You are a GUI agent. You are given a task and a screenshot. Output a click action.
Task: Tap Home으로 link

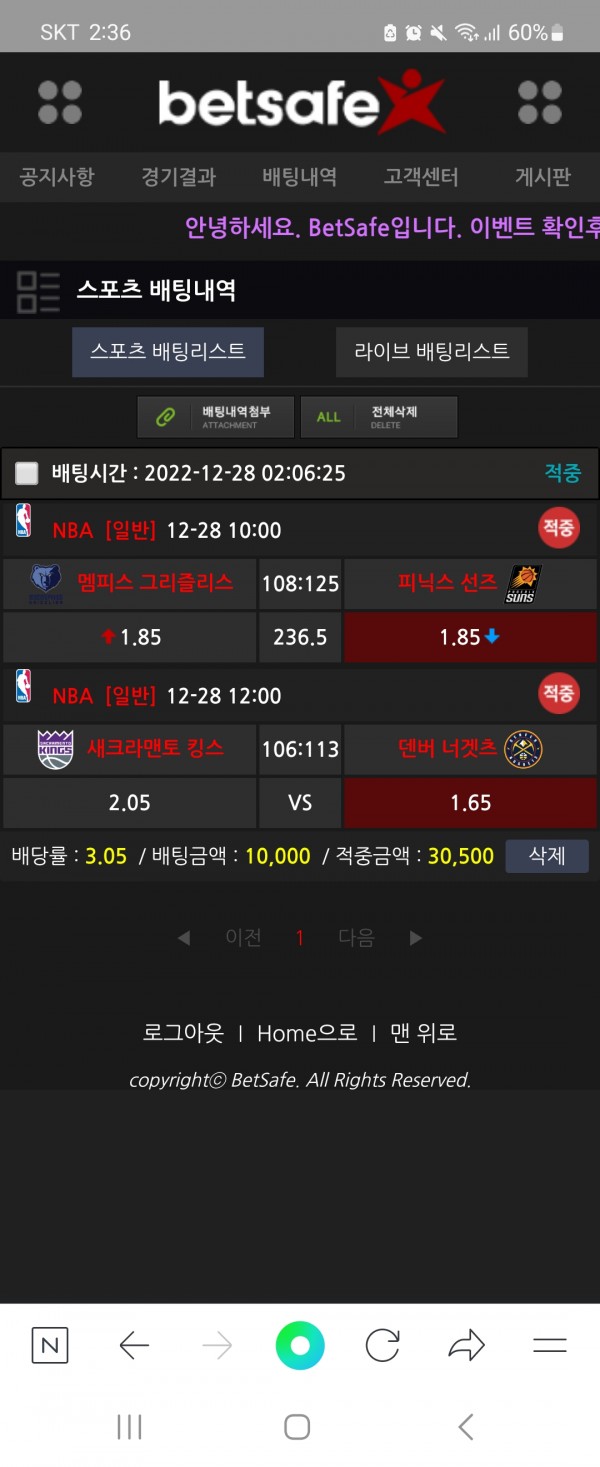[307, 1033]
